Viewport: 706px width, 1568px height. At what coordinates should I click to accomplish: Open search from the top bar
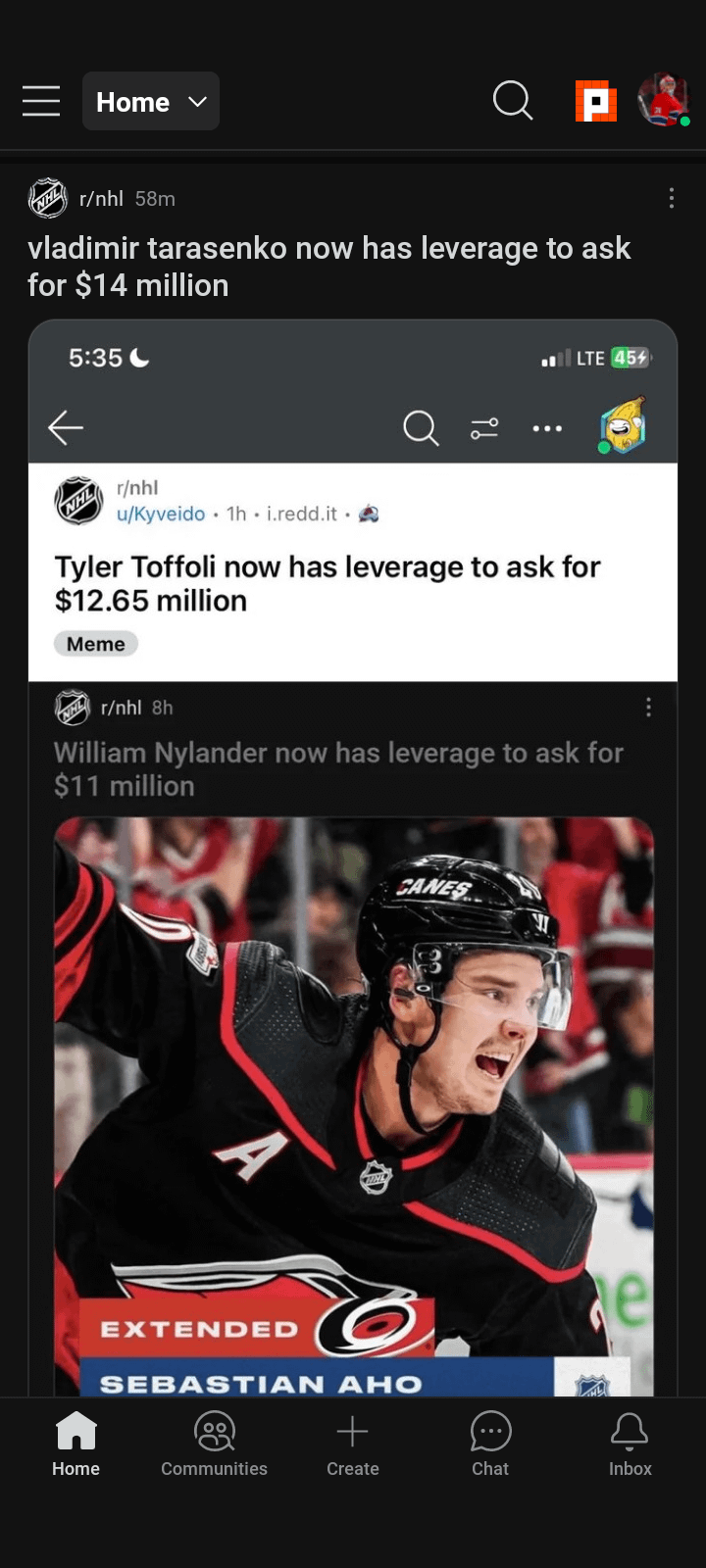(x=512, y=100)
